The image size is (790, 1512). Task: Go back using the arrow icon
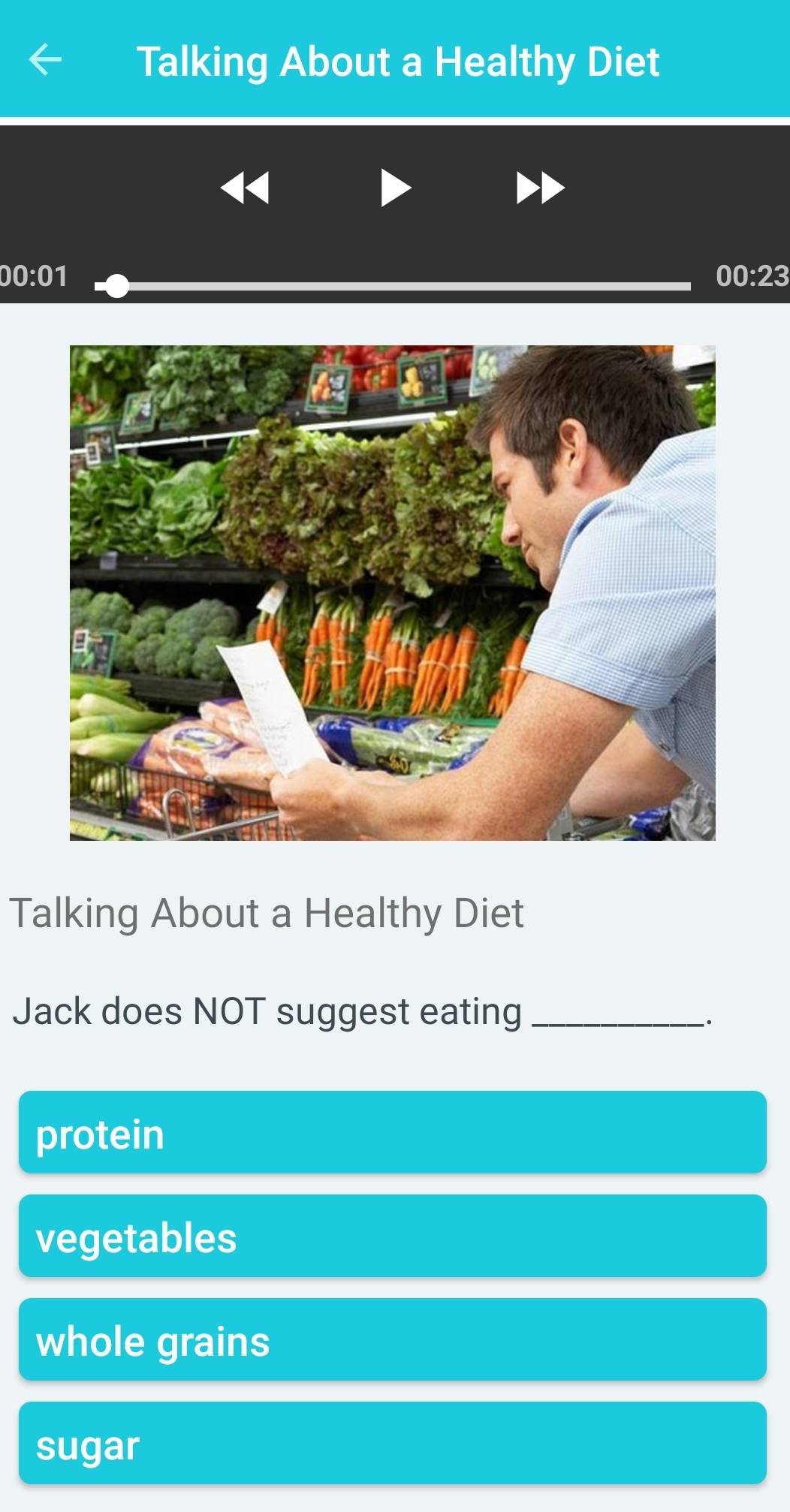[45, 60]
